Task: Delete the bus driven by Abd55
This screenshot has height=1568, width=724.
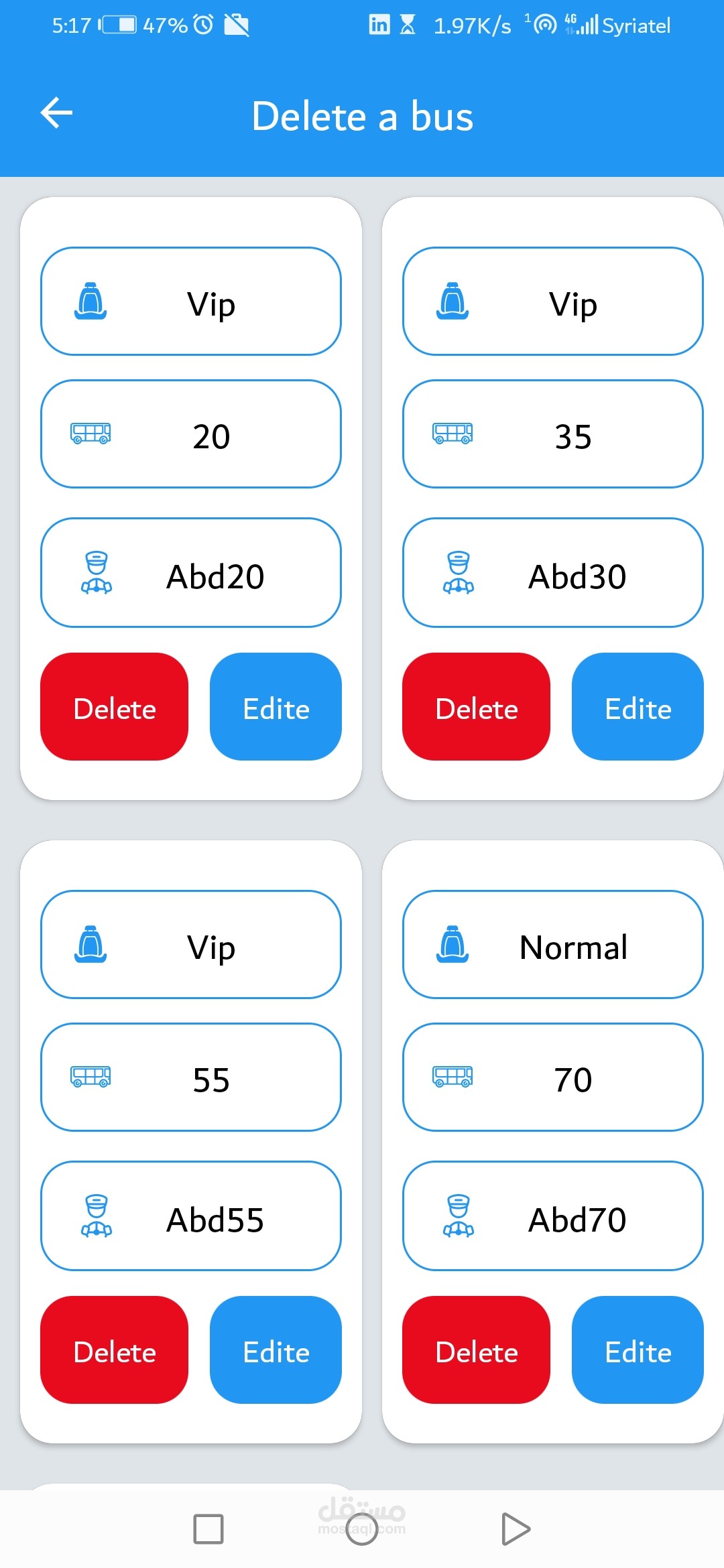Action: pos(114,1350)
